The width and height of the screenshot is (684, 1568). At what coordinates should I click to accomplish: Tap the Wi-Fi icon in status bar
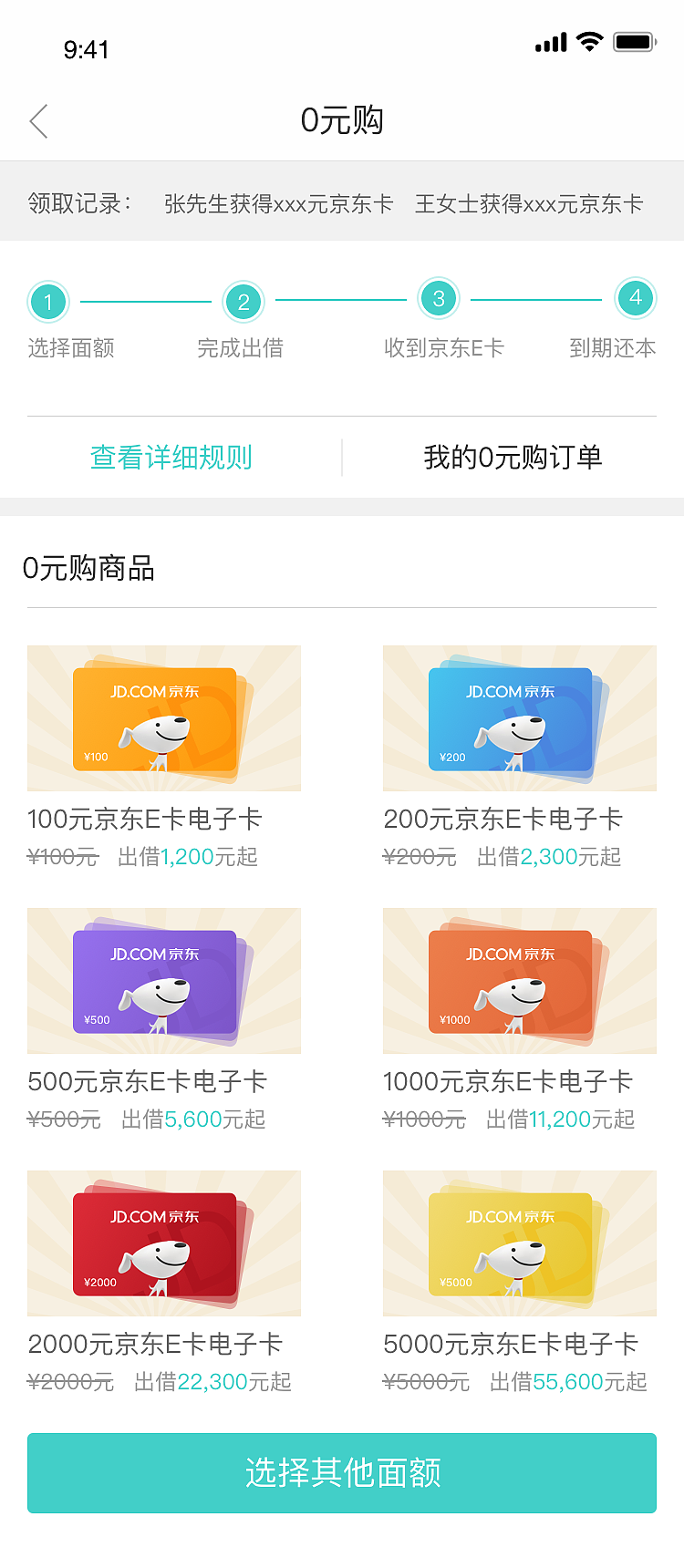pos(588,41)
